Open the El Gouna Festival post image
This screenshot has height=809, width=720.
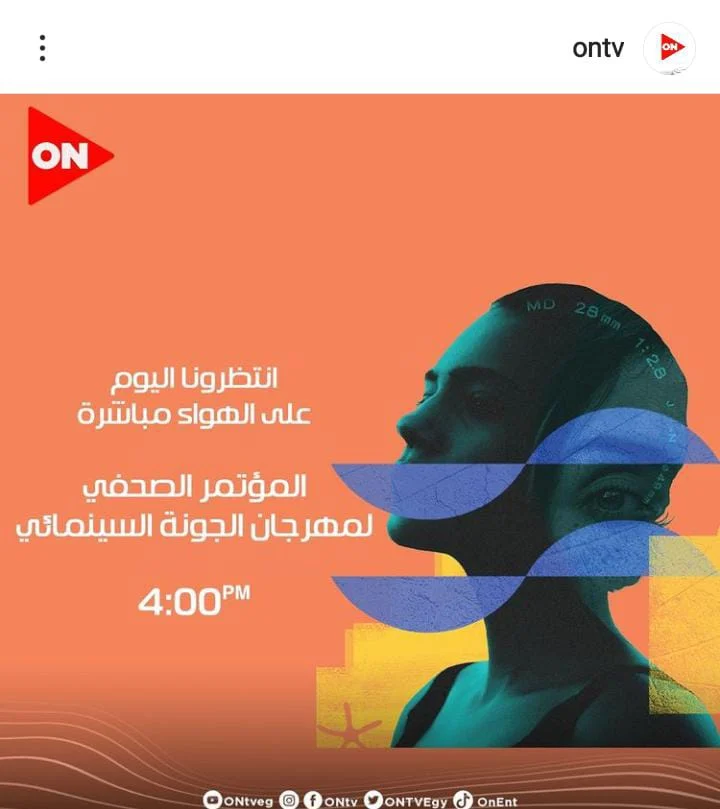pyautogui.click(x=360, y=450)
